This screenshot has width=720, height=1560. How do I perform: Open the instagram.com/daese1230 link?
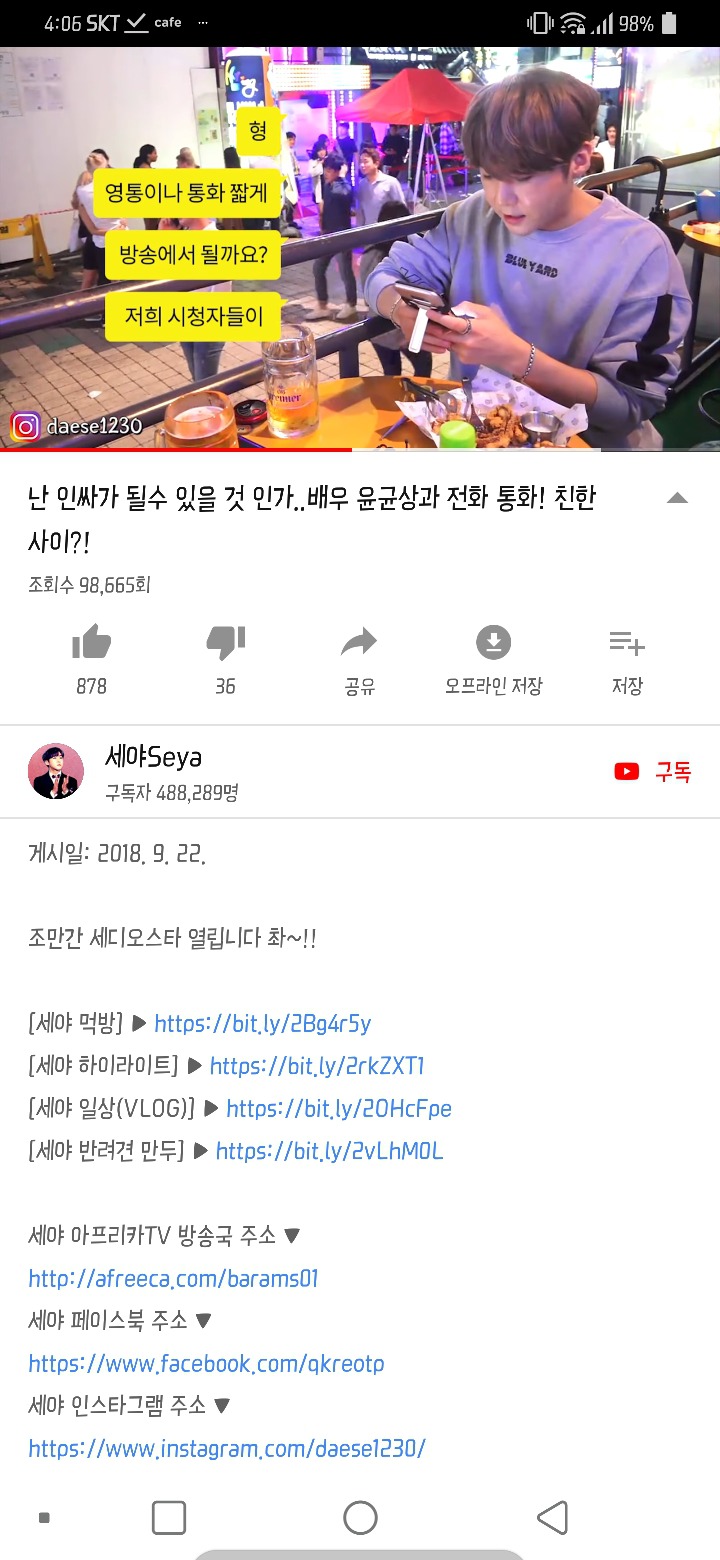227,1448
